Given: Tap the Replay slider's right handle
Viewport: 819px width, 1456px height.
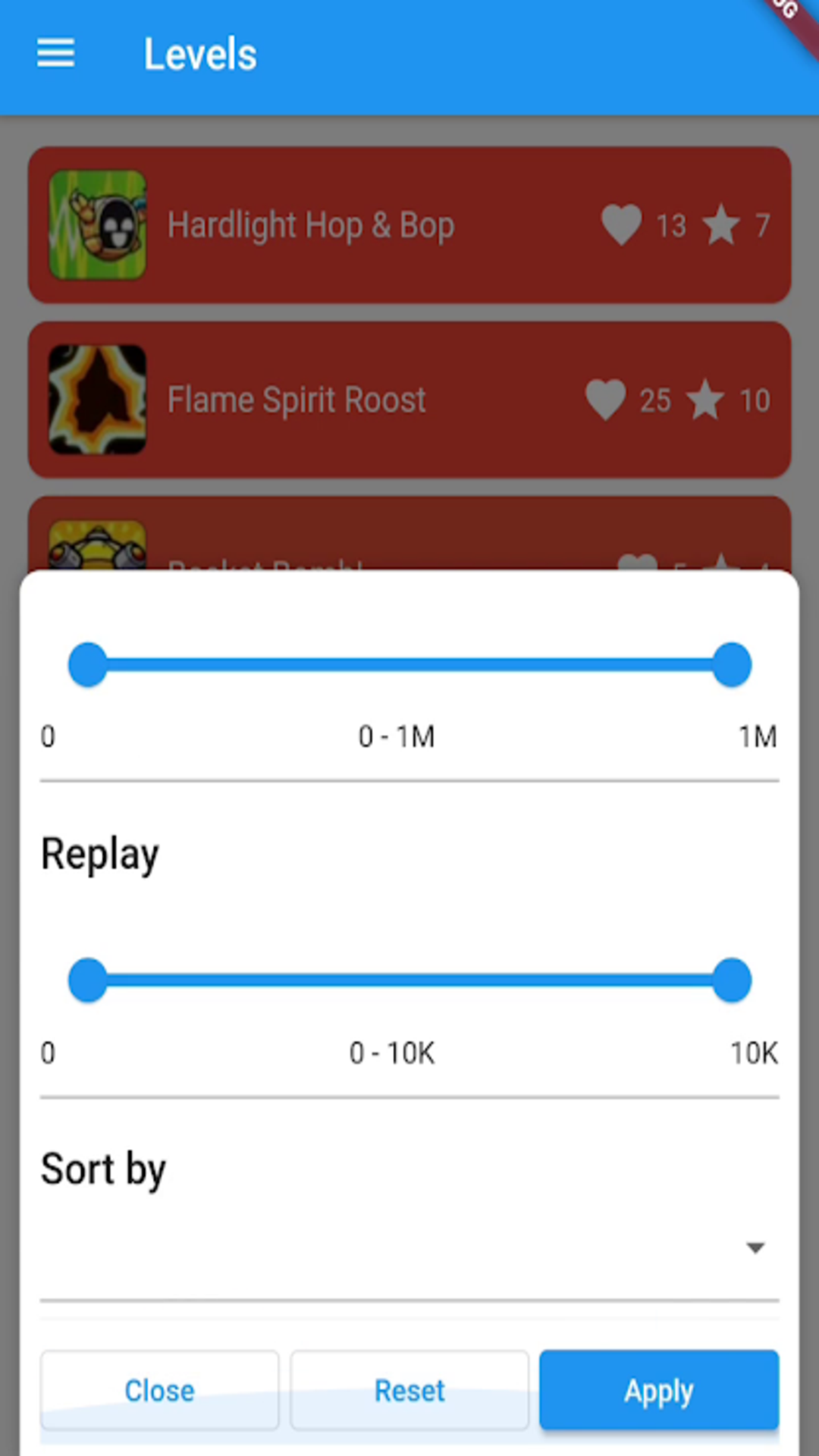Looking at the screenshot, I should (x=732, y=981).
